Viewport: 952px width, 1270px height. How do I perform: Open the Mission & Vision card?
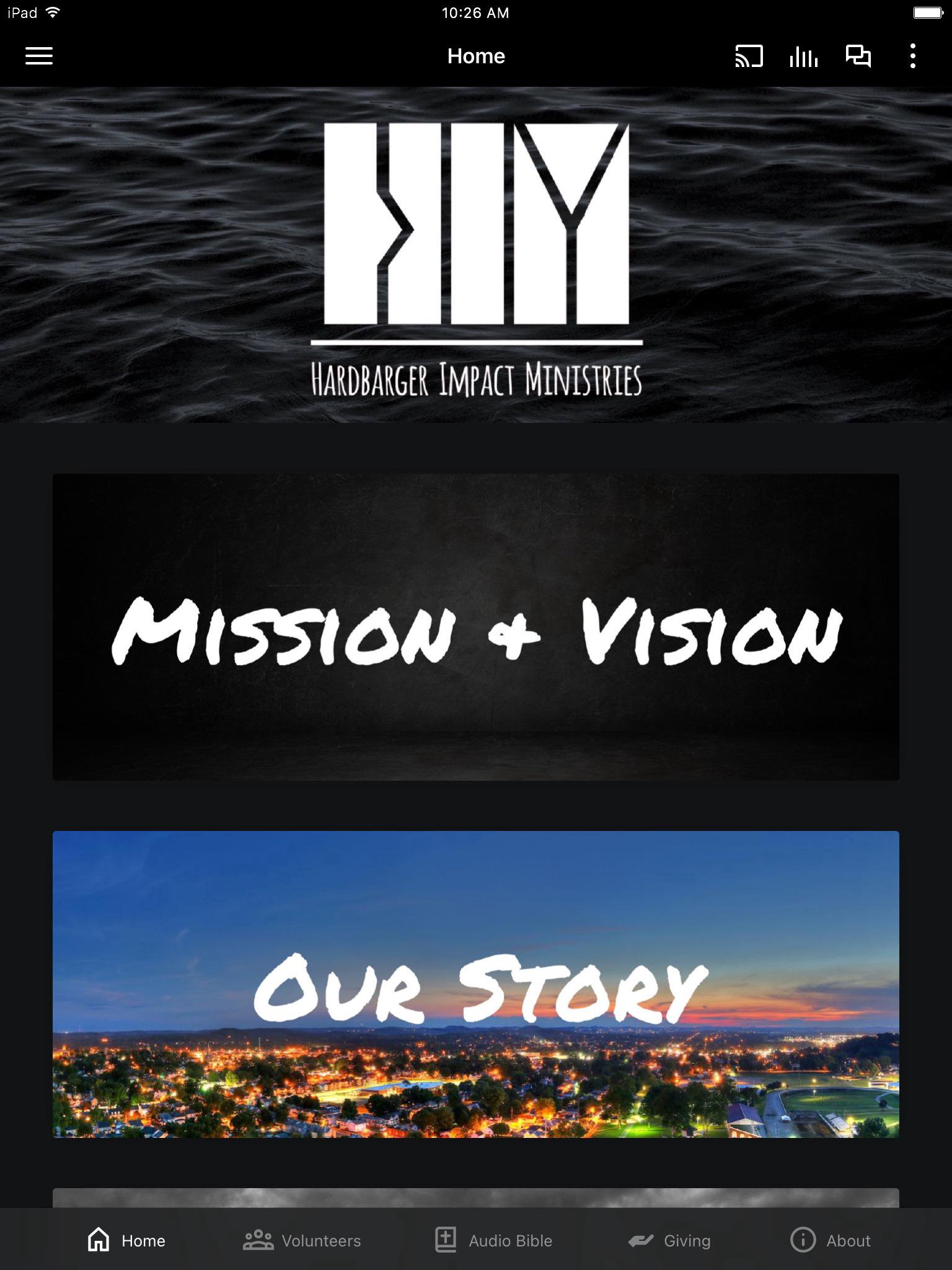(x=476, y=627)
